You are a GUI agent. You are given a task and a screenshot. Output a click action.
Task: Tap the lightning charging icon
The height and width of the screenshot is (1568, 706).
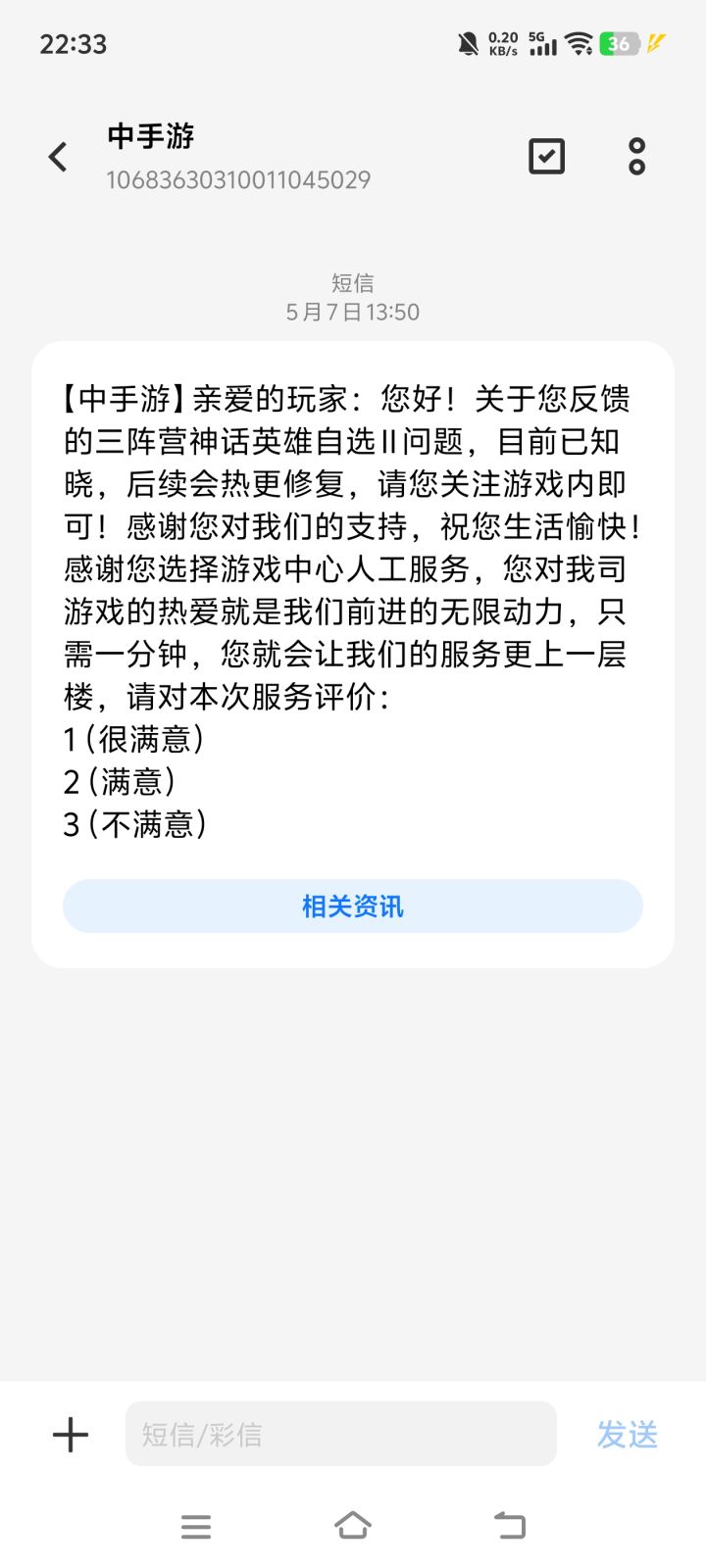(x=655, y=43)
